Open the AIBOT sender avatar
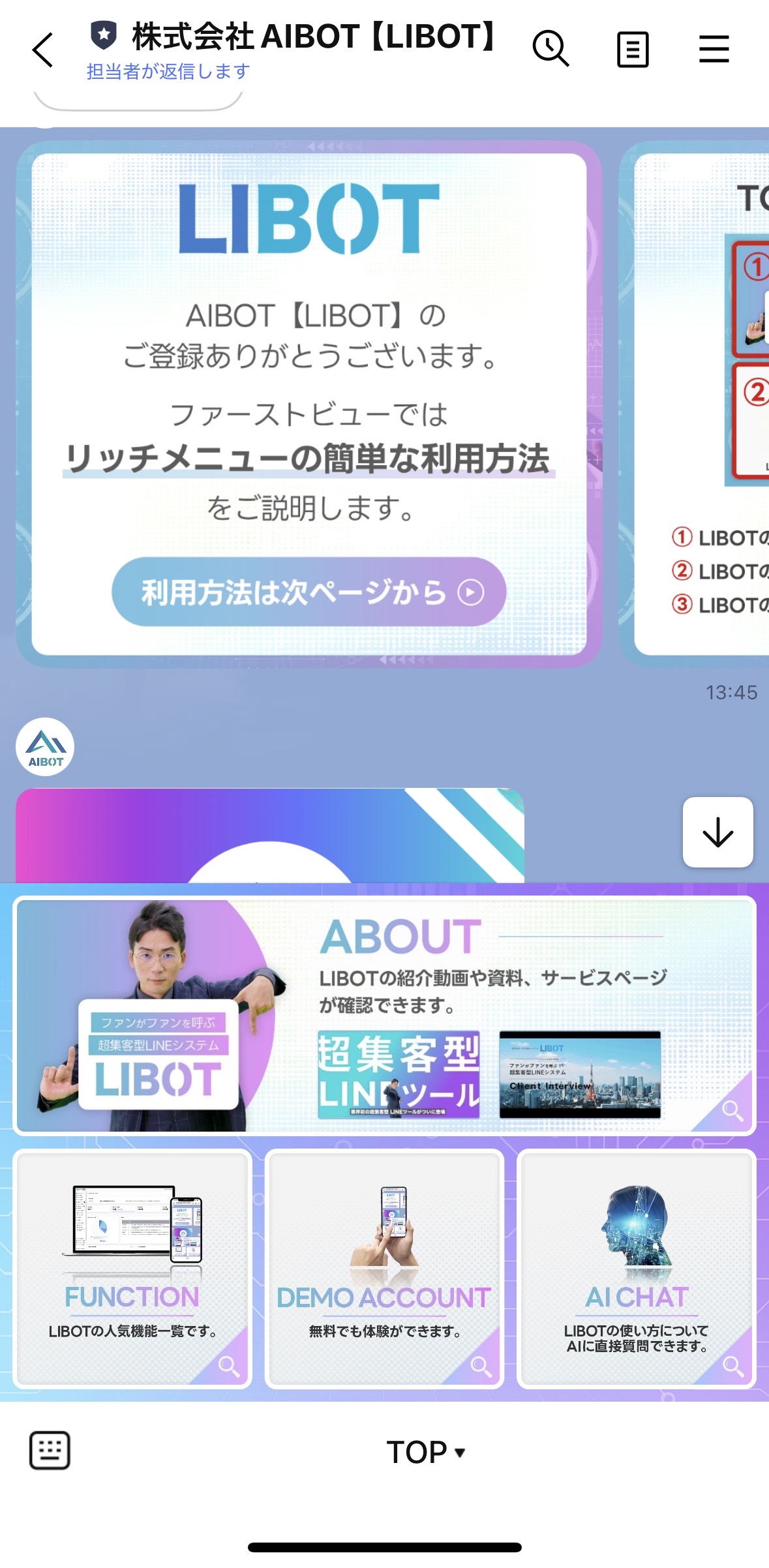This screenshot has height=1568, width=769. point(45,747)
